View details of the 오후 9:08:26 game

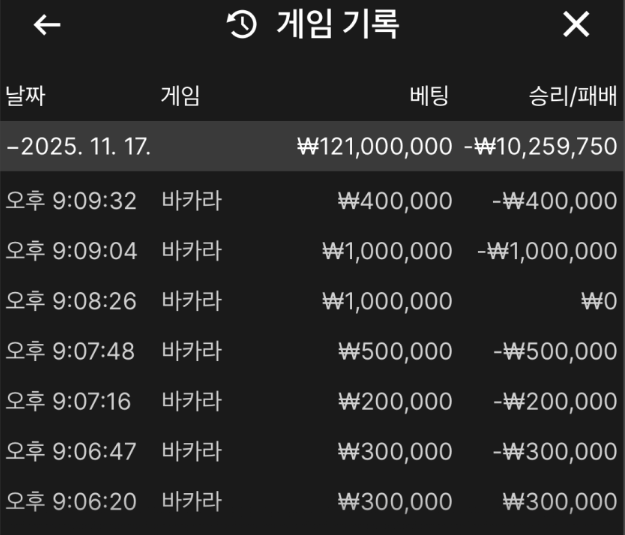pos(312,301)
